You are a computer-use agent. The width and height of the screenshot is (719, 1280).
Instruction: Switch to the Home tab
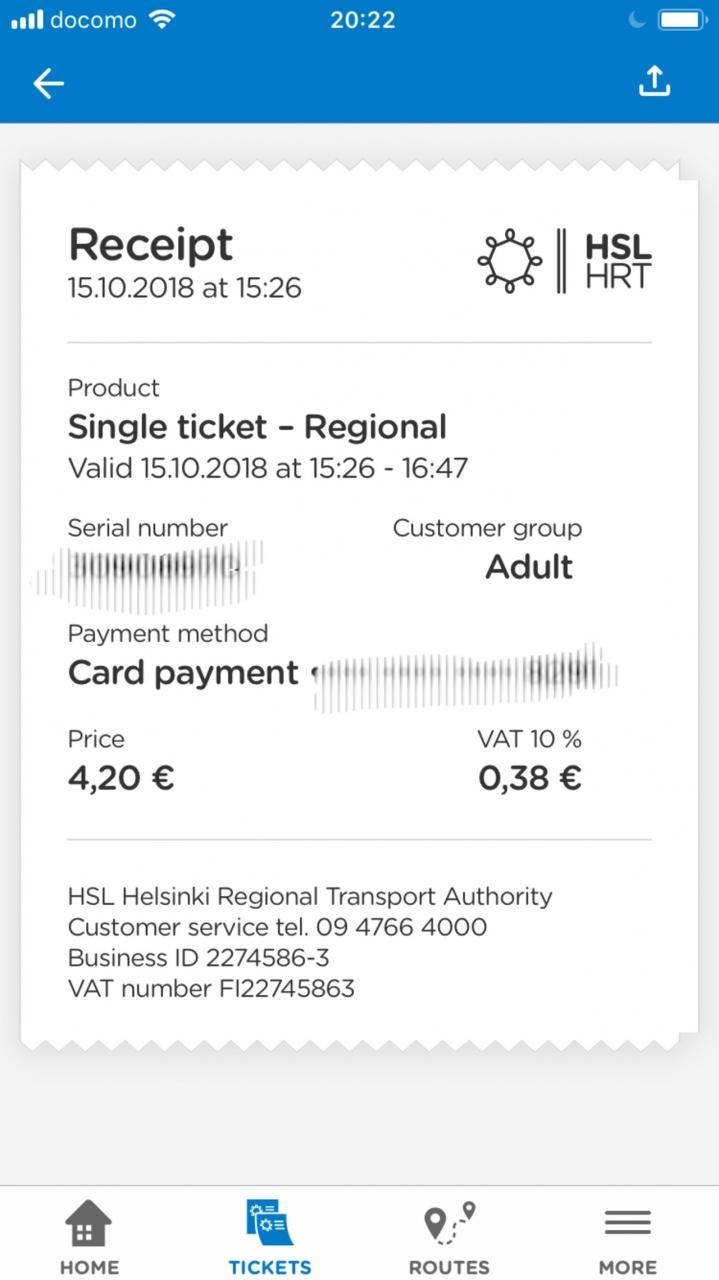tap(89, 1237)
